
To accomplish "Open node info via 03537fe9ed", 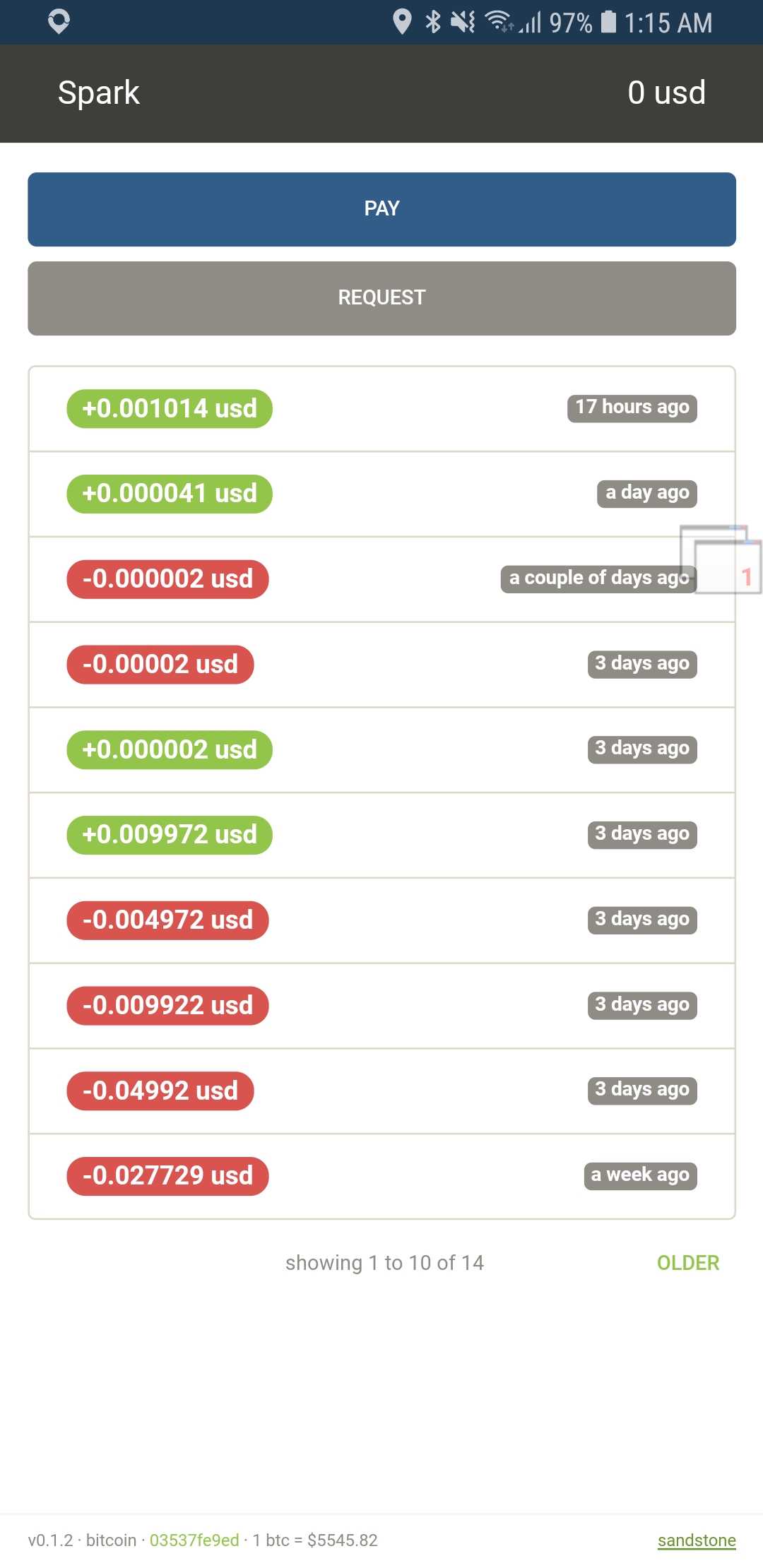I will (194, 1540).
